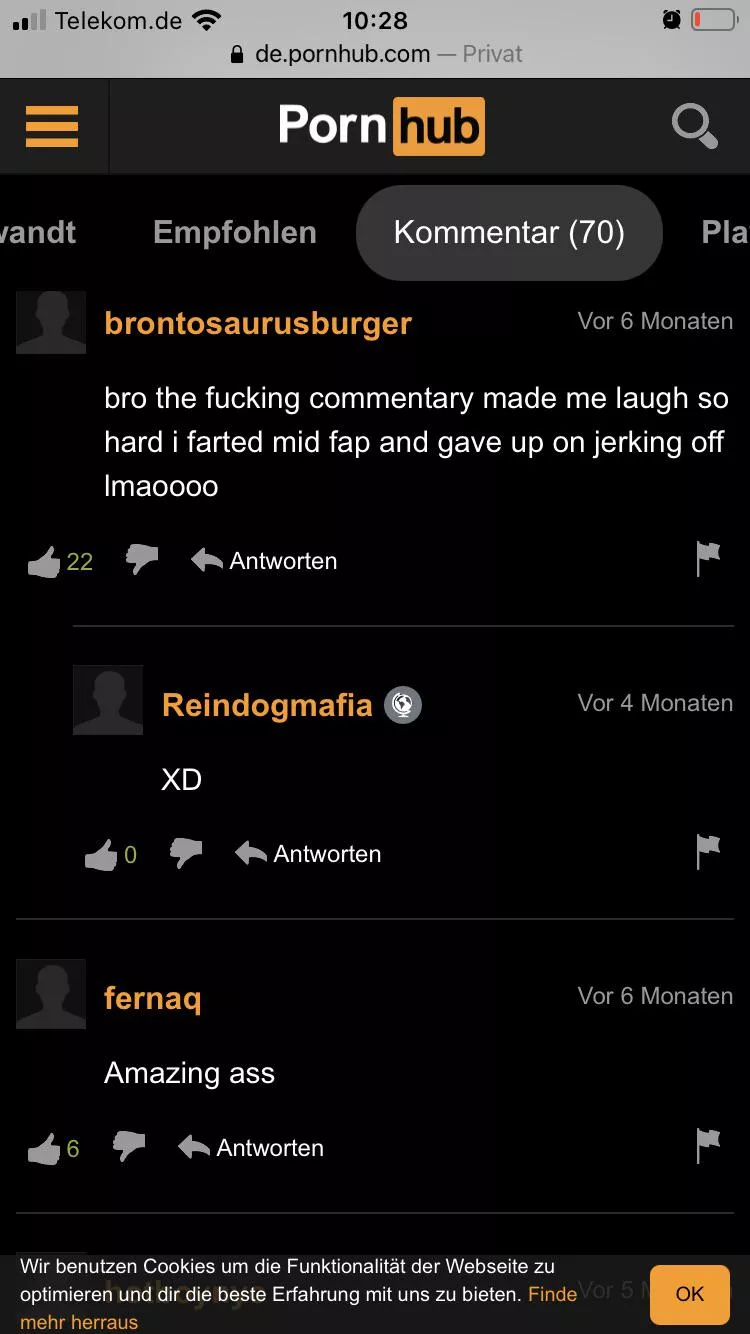Open the hamburger navigation menu

(52, 126)
